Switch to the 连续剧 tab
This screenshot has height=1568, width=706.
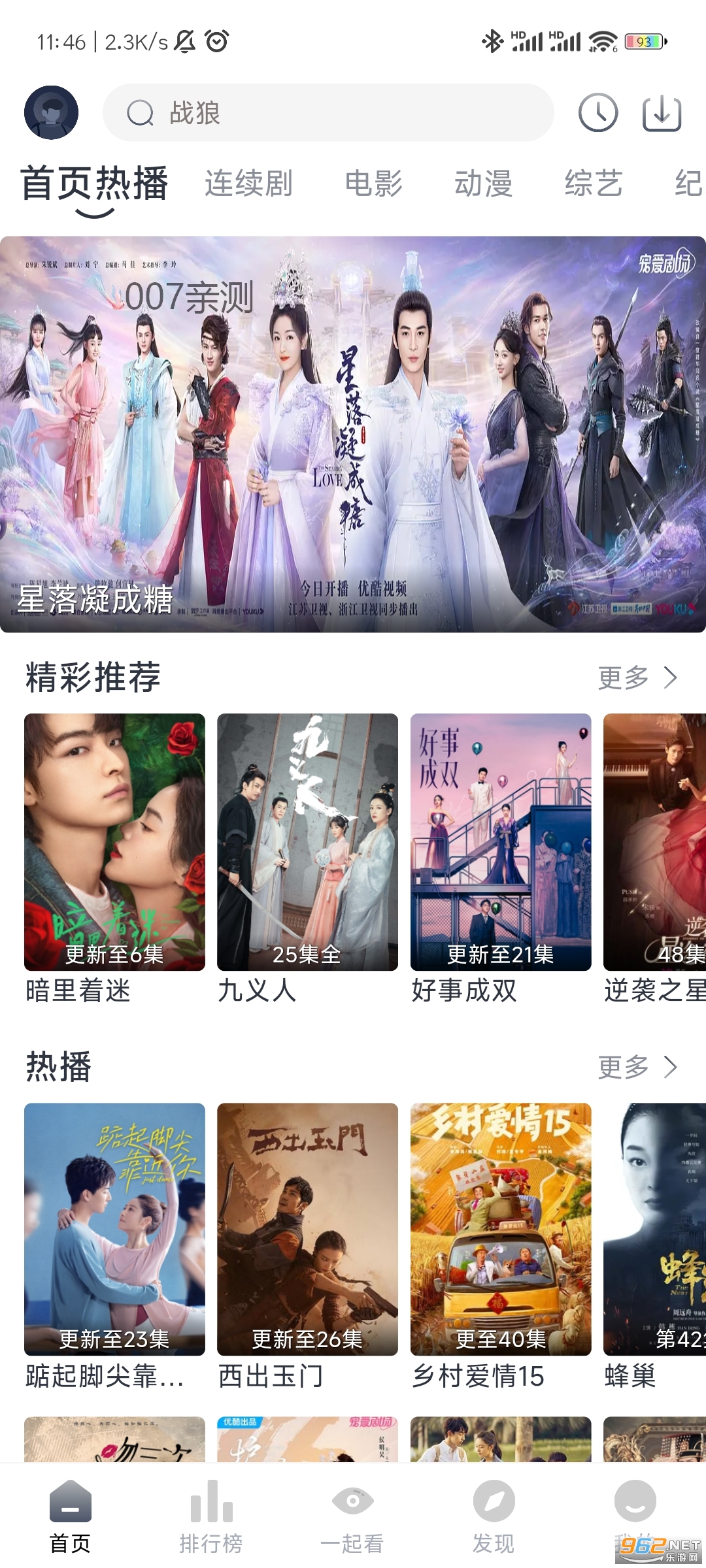point(248,184)
